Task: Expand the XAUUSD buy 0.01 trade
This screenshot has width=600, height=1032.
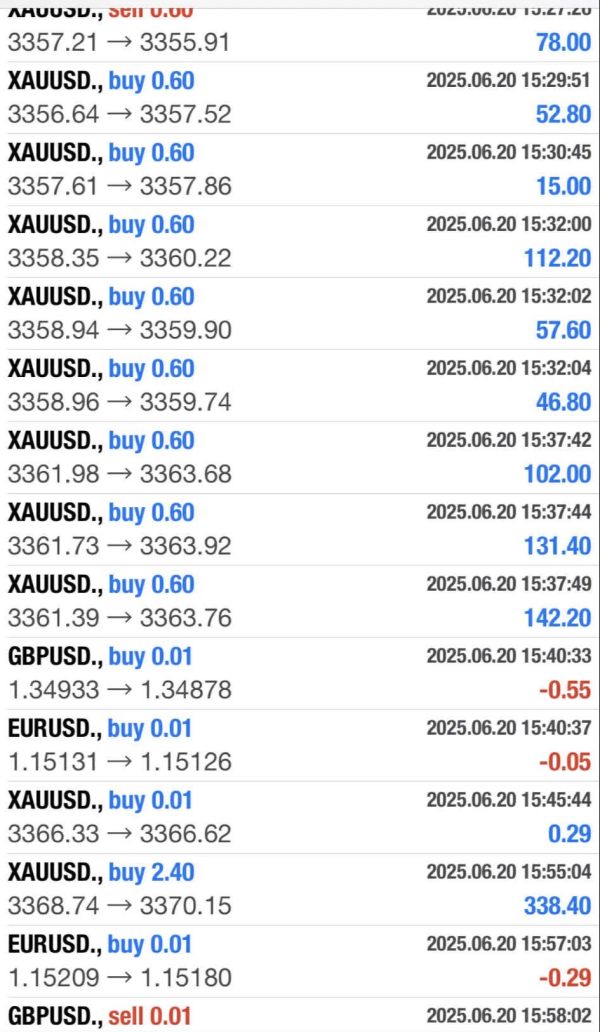Action: click(300, 817)
